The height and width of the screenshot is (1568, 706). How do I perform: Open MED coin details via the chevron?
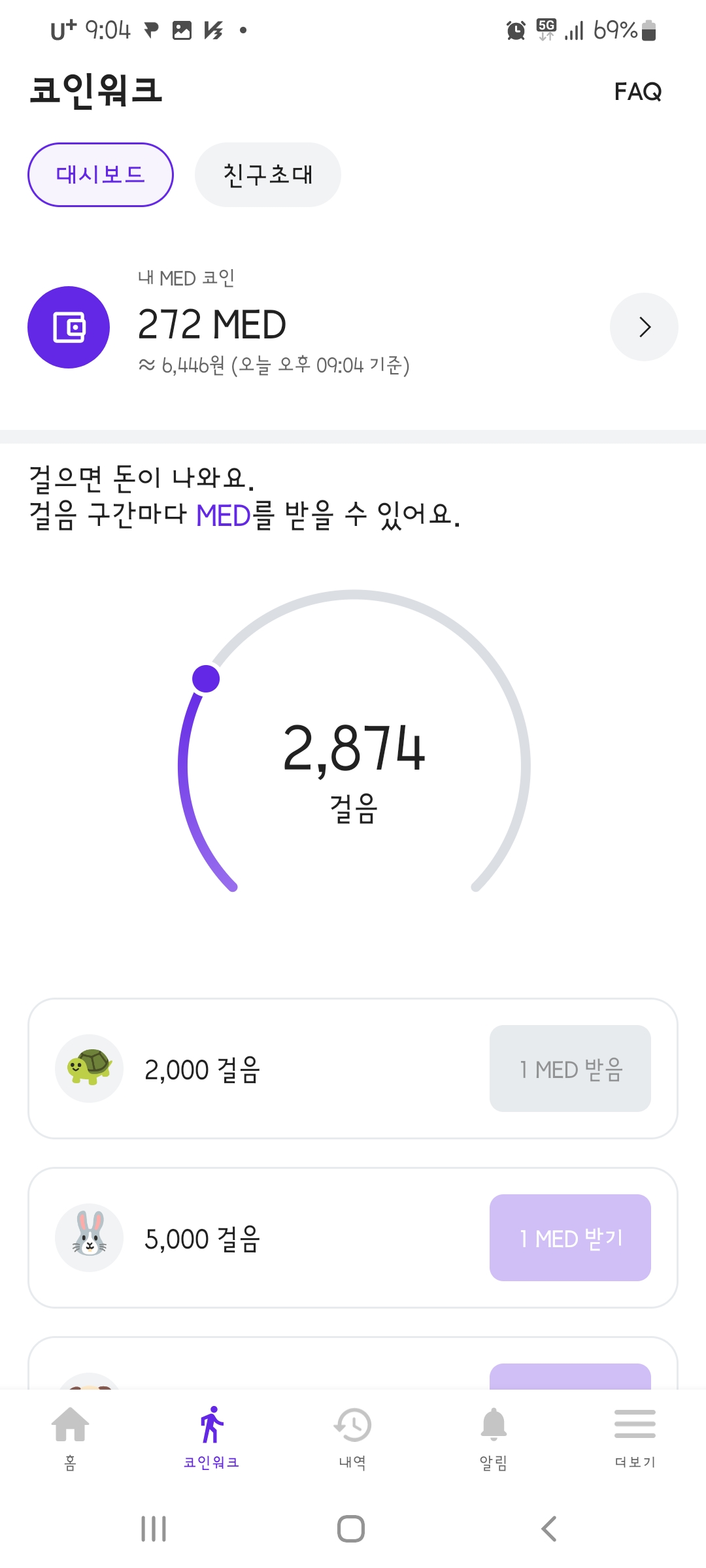(644, 327)
